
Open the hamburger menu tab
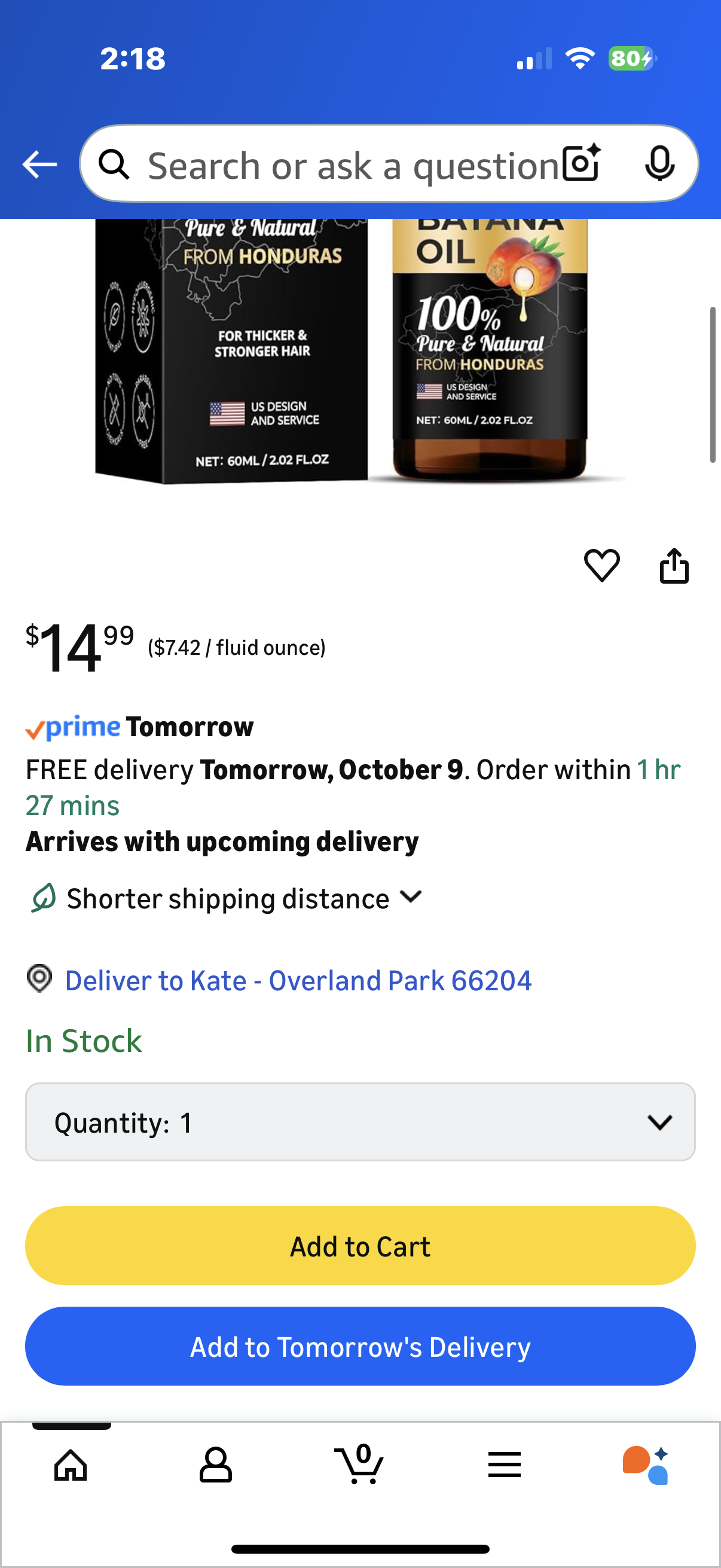coord(504,1465)
